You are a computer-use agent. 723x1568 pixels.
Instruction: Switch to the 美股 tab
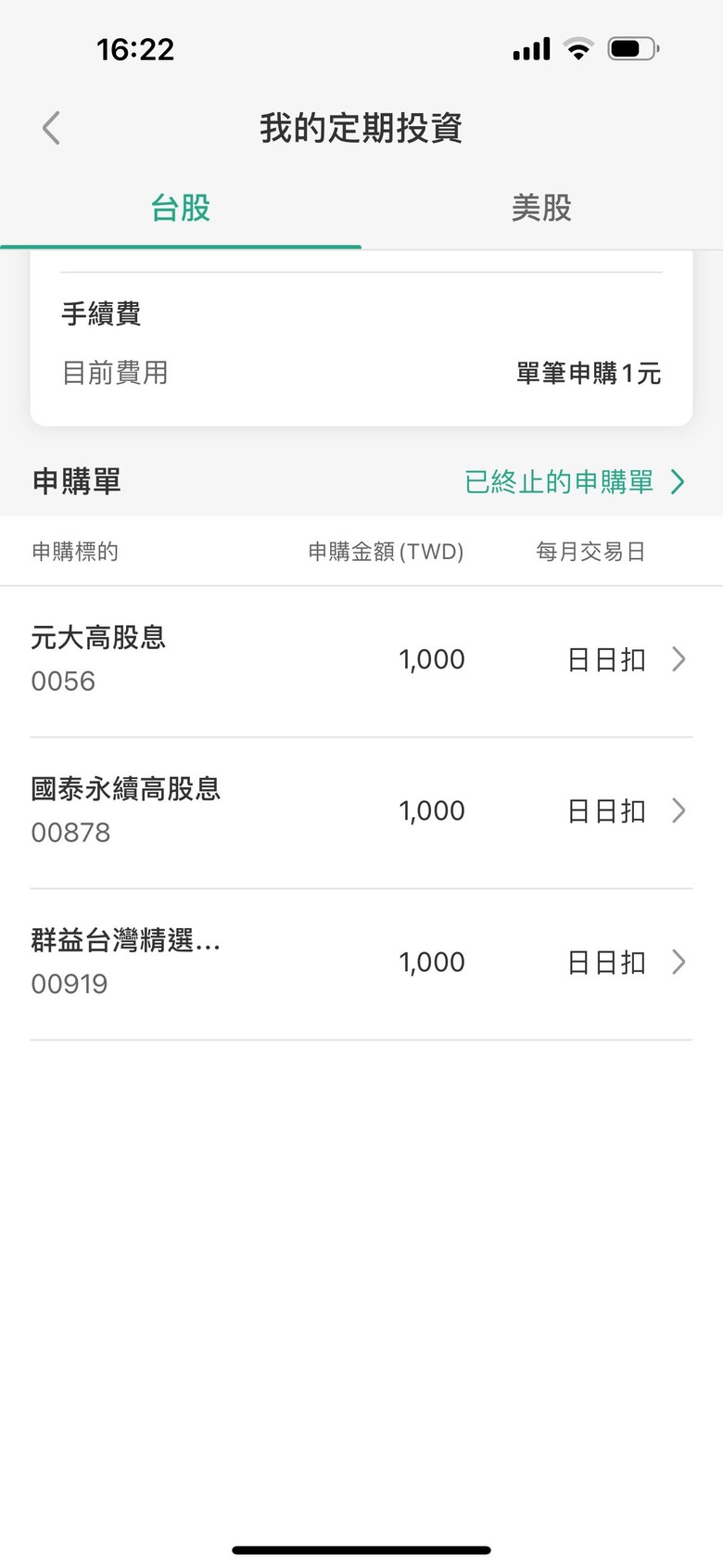click(541, 208)
